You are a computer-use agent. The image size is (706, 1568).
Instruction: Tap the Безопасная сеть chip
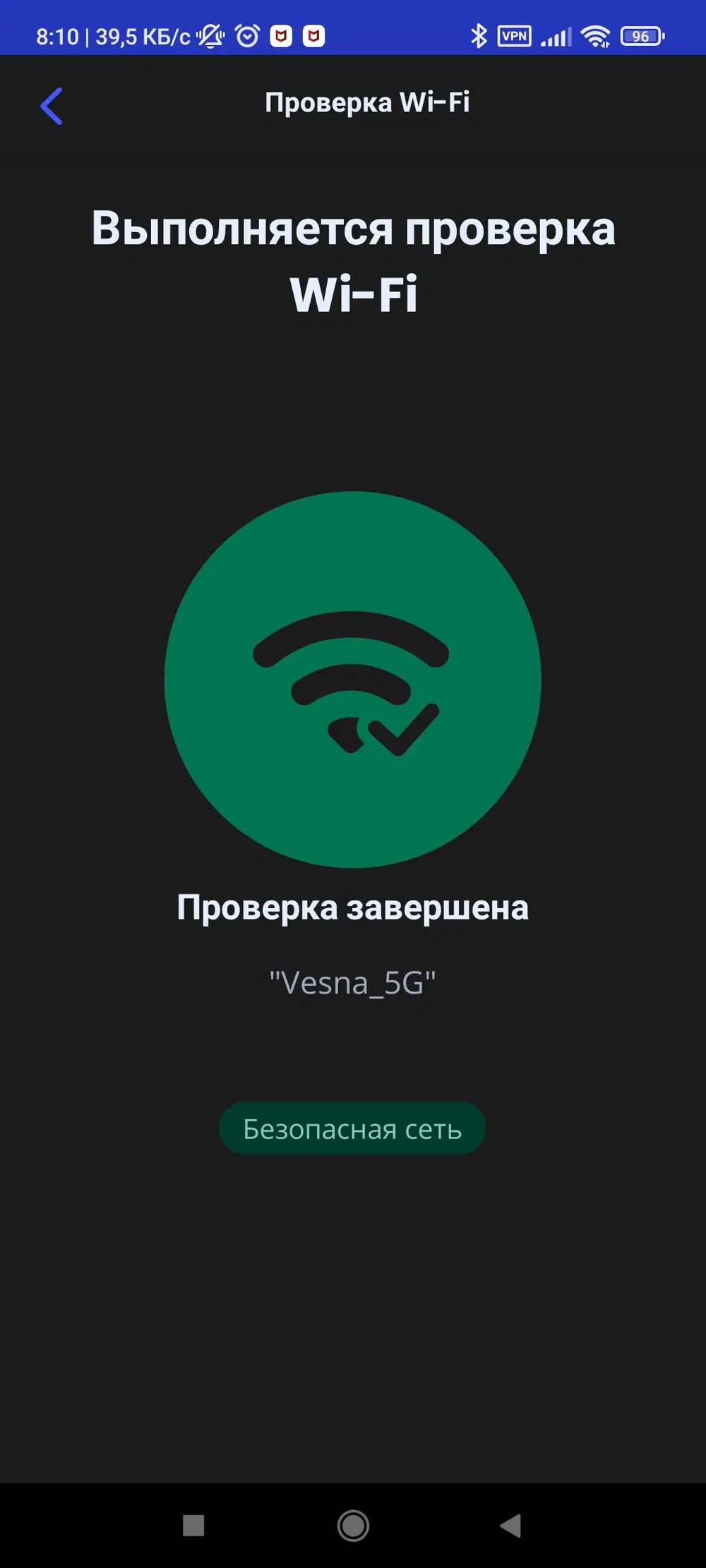[x=352, y=1128]
